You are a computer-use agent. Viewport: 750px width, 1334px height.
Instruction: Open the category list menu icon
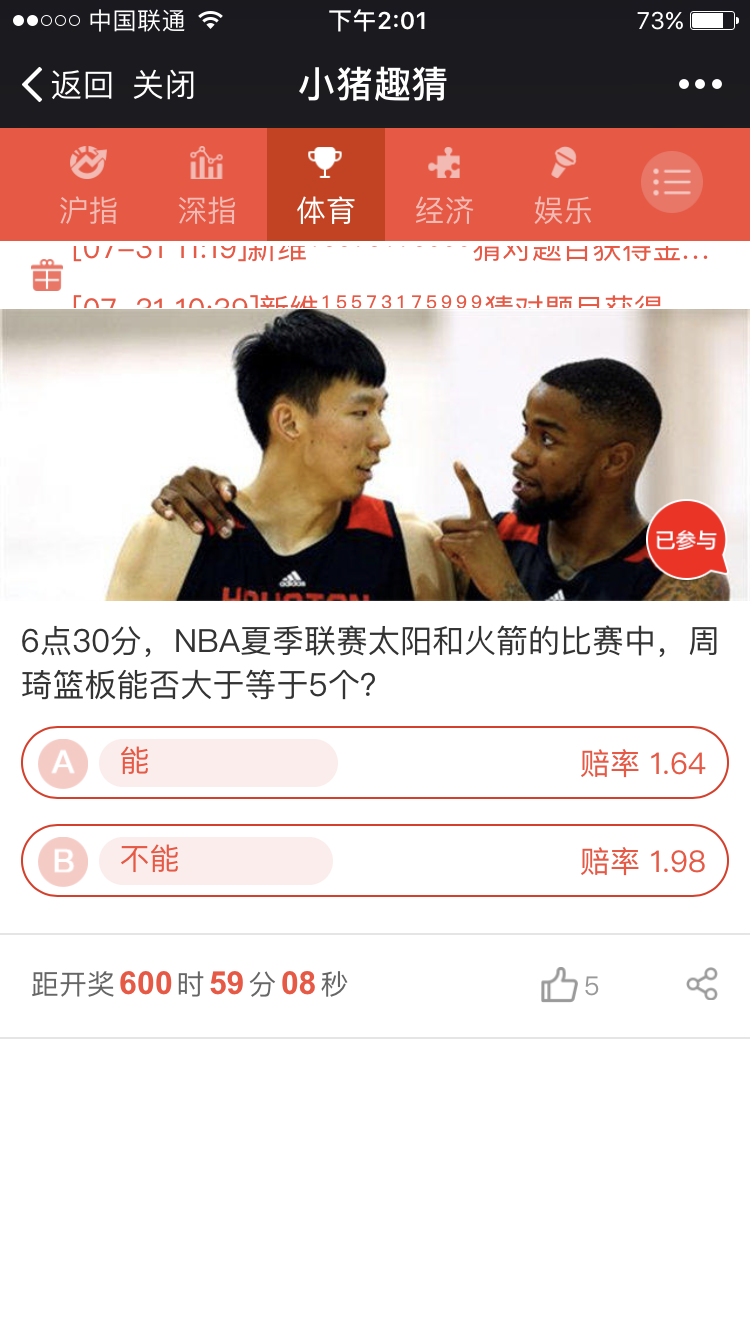click(671, 182)
